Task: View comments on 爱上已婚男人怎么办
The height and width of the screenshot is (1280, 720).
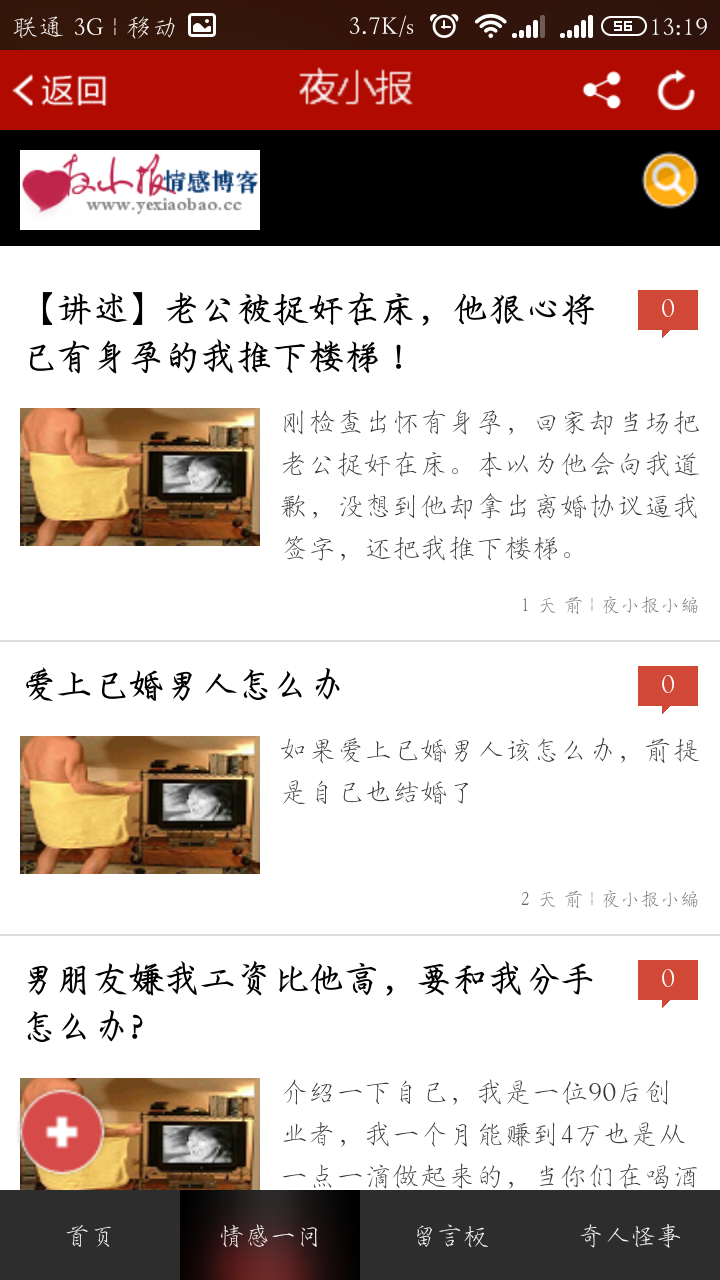Action: [667, 686]
